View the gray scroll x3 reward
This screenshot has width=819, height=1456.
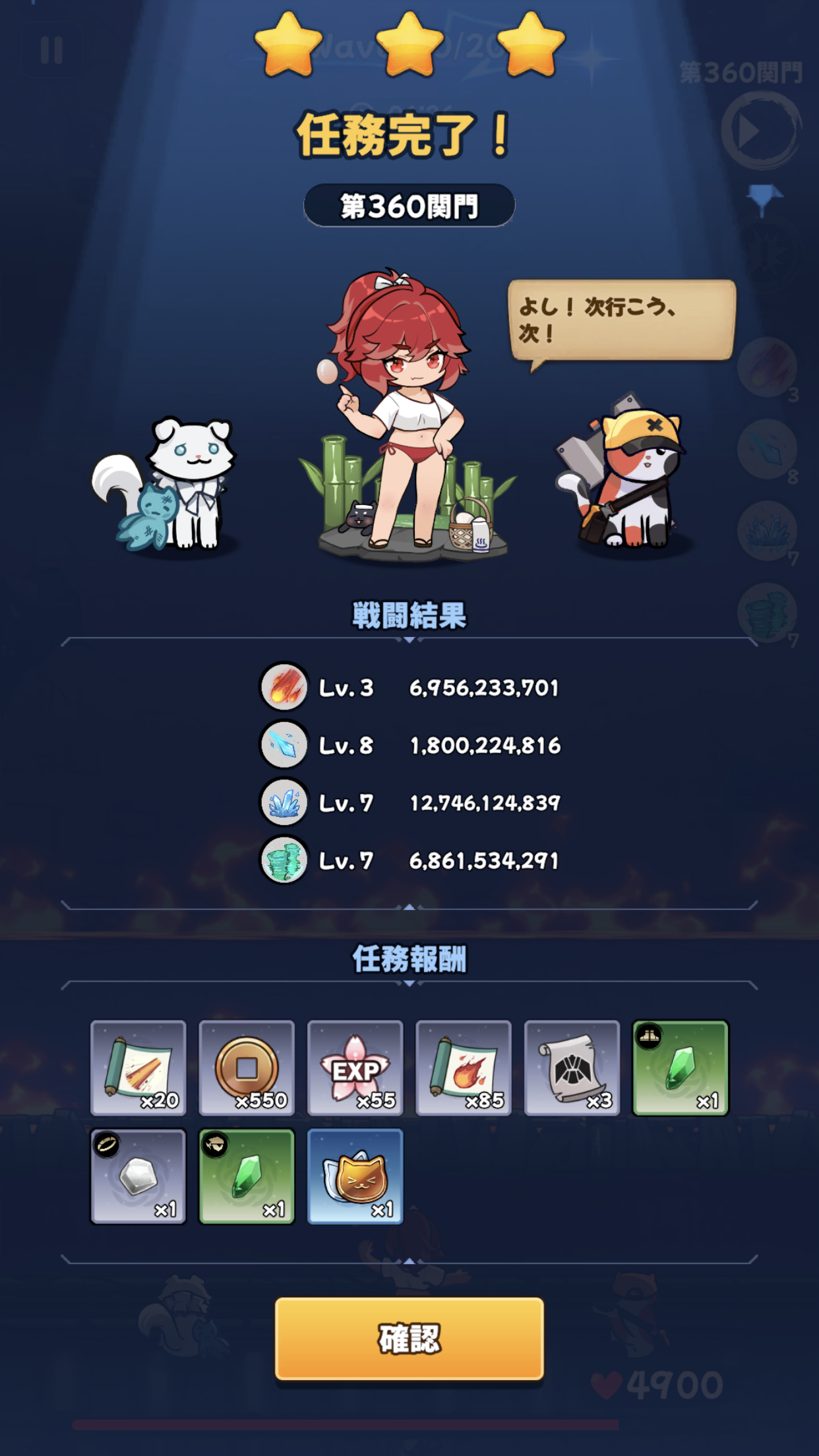click(572, 1068)
